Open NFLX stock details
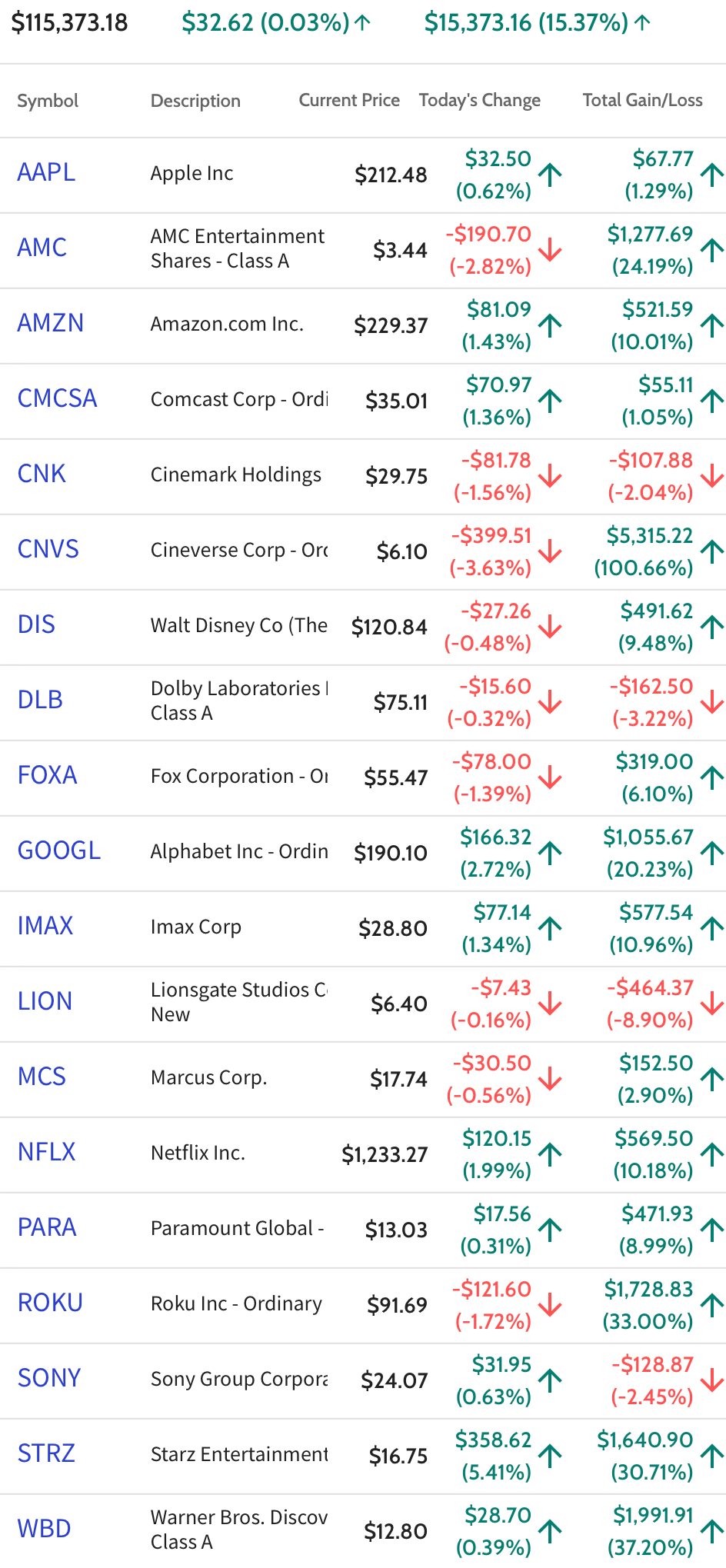The height and width of the screenshot is (1568, 726). [x=47, y=1152]
